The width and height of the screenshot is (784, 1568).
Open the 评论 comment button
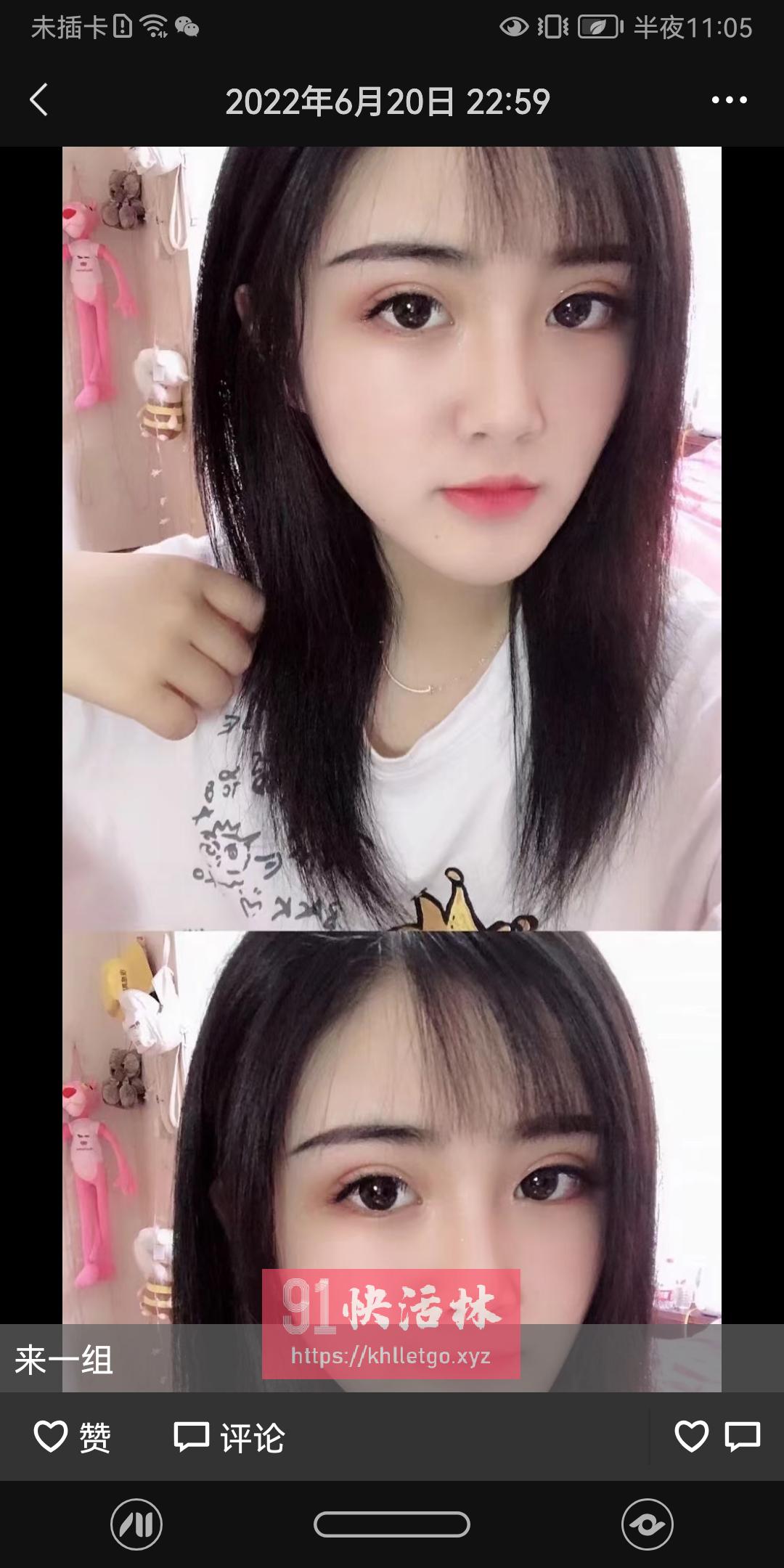[x=229, y=1437]
